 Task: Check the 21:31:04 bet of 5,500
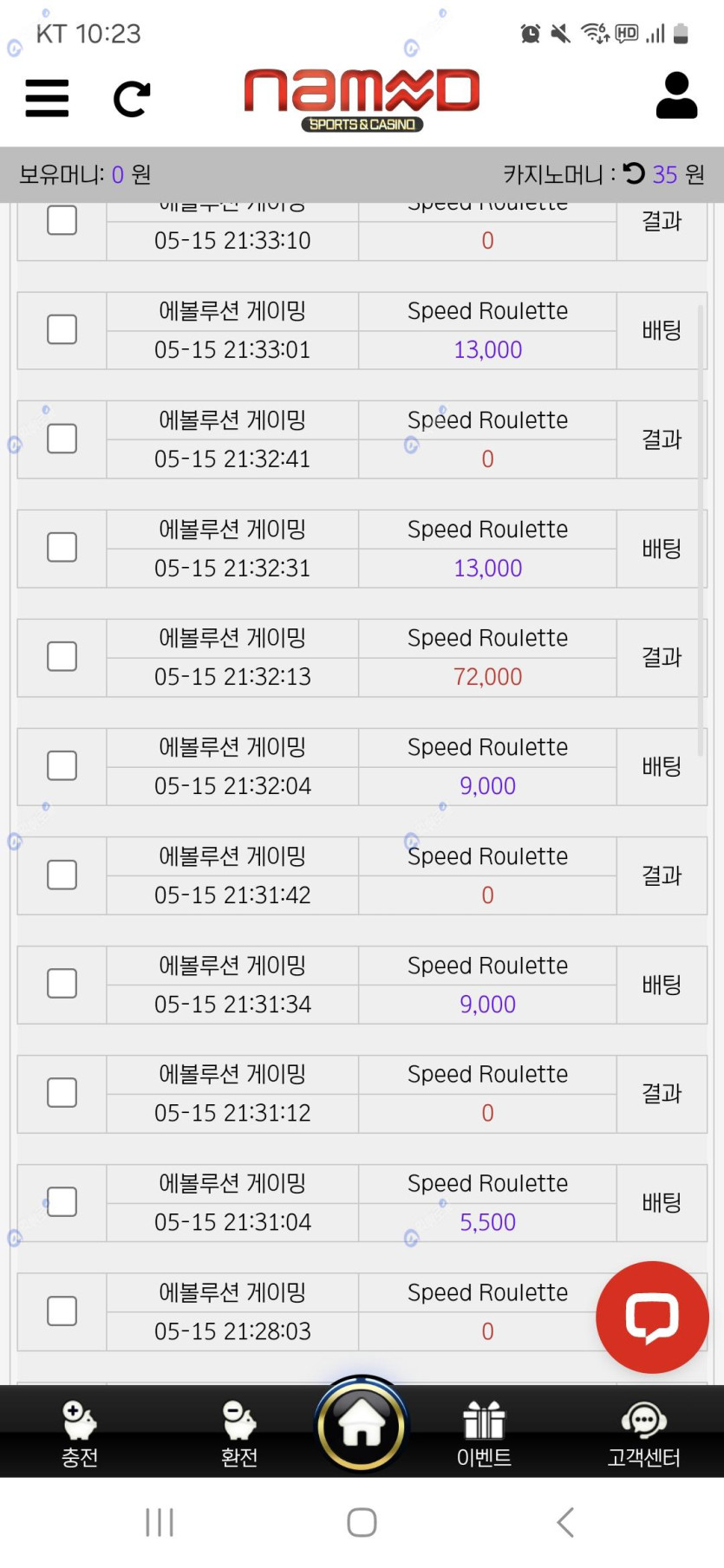click(x=62, y=1202)
